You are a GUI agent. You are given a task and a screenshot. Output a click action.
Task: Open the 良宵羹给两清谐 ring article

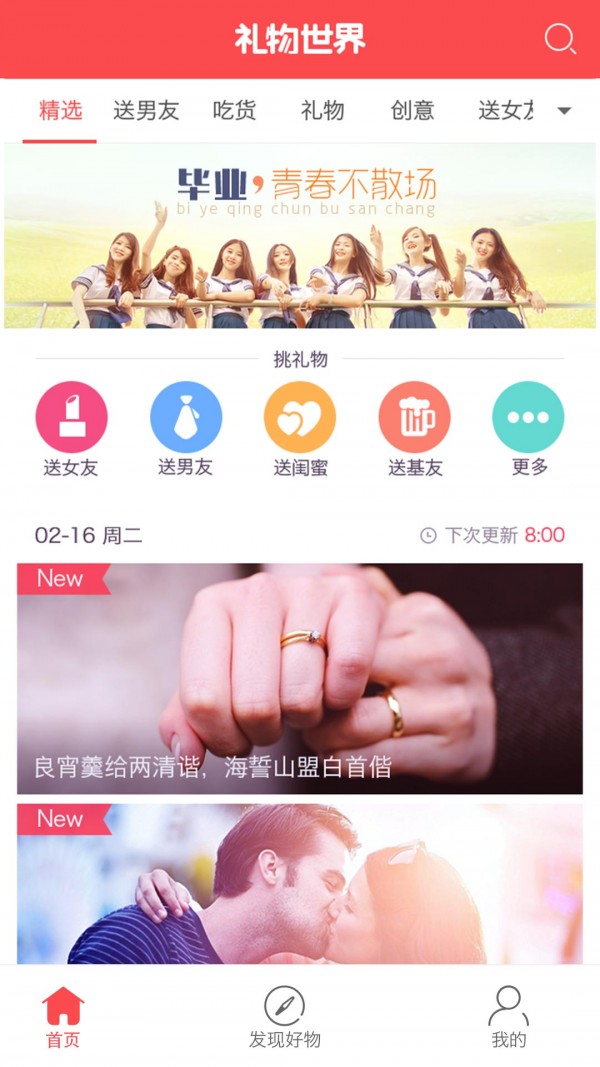click(300, 679)
